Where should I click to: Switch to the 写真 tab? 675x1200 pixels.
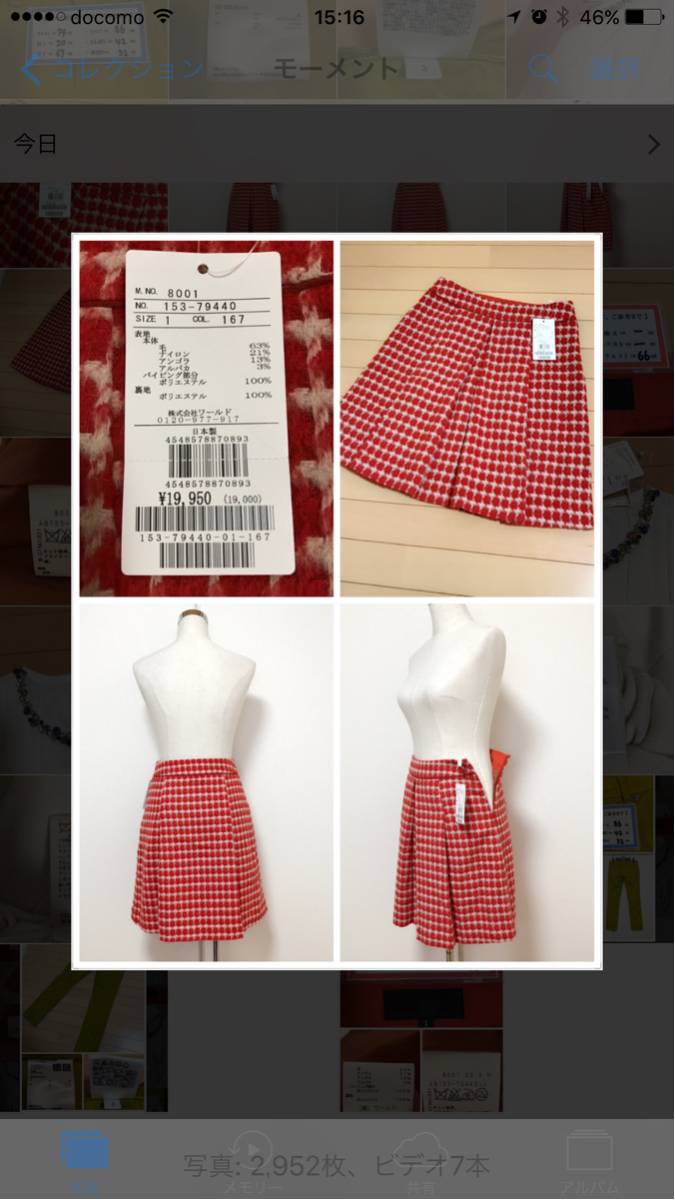(84, 1160)
